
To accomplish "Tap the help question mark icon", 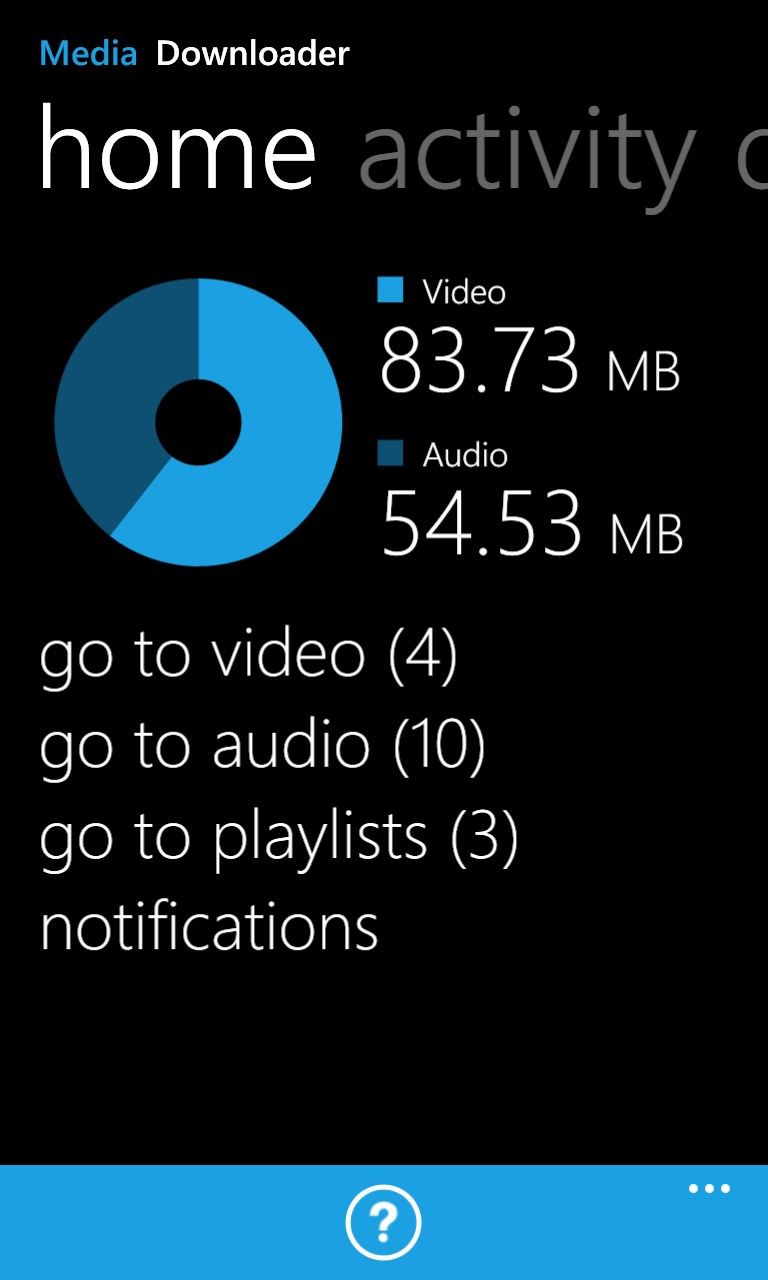I will (x=384, y=1222).
